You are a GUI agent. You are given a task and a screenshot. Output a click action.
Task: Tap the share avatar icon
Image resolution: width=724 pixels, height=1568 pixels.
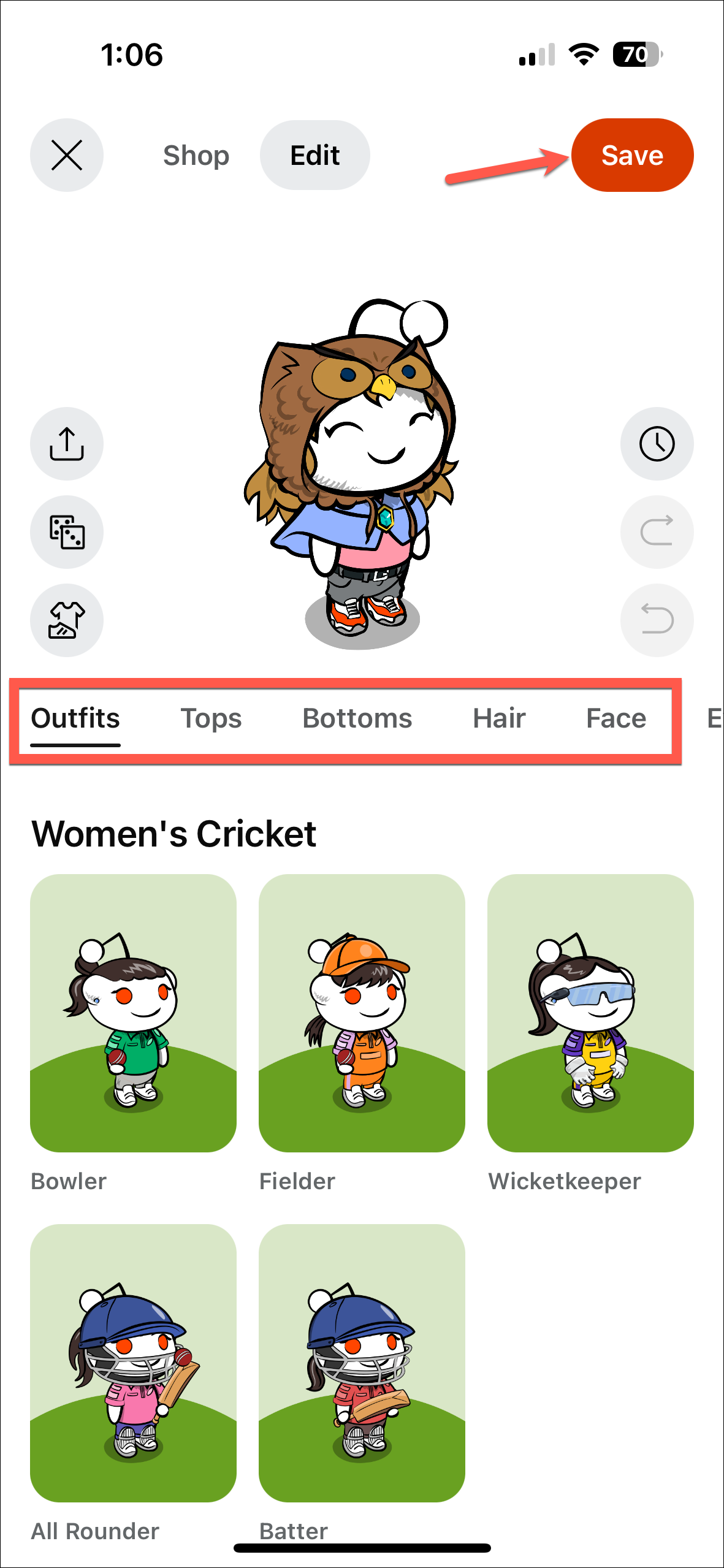click(x=66, y=444)
